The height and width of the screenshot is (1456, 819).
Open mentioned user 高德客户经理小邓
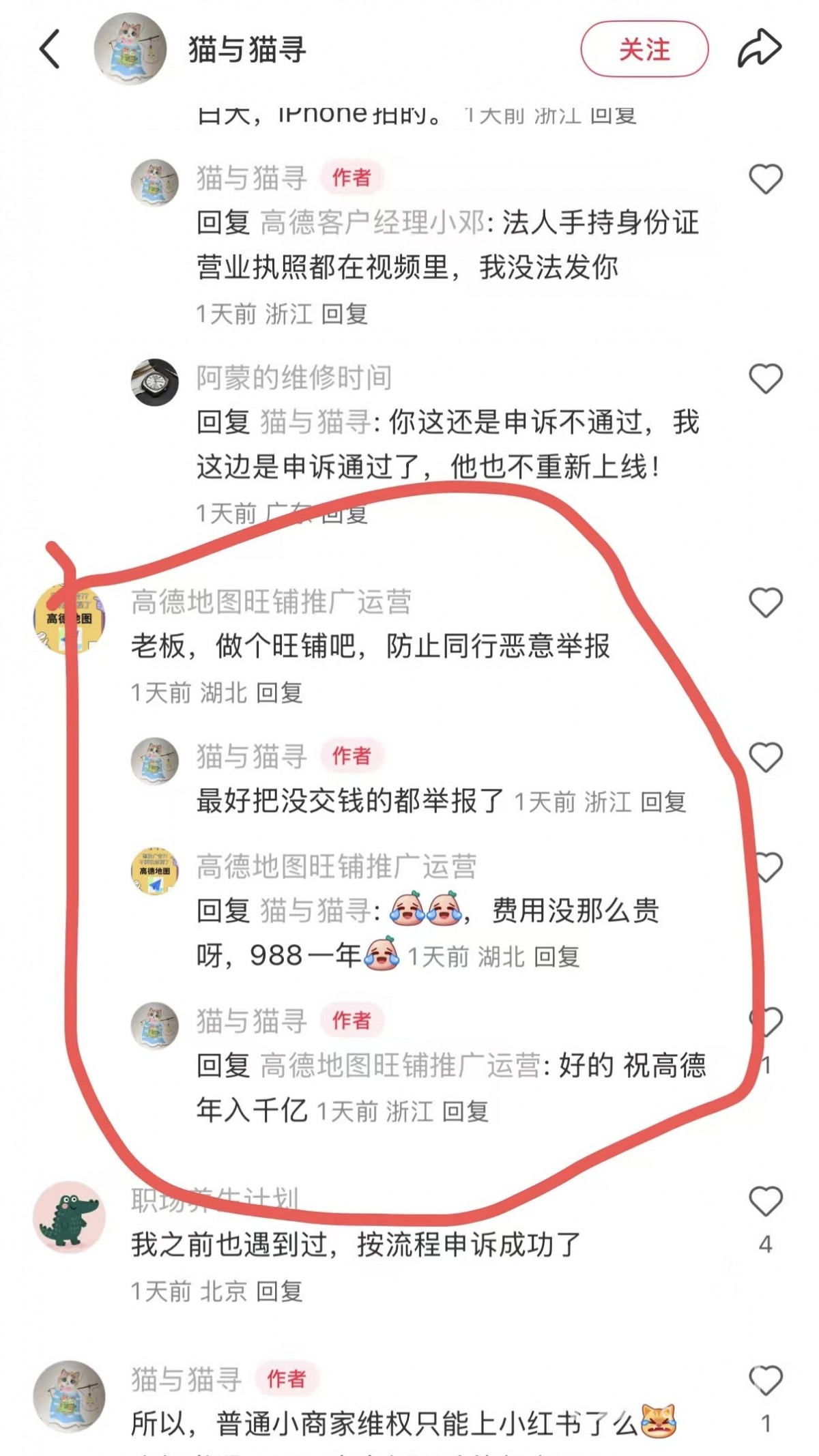[x=373, y=223]
